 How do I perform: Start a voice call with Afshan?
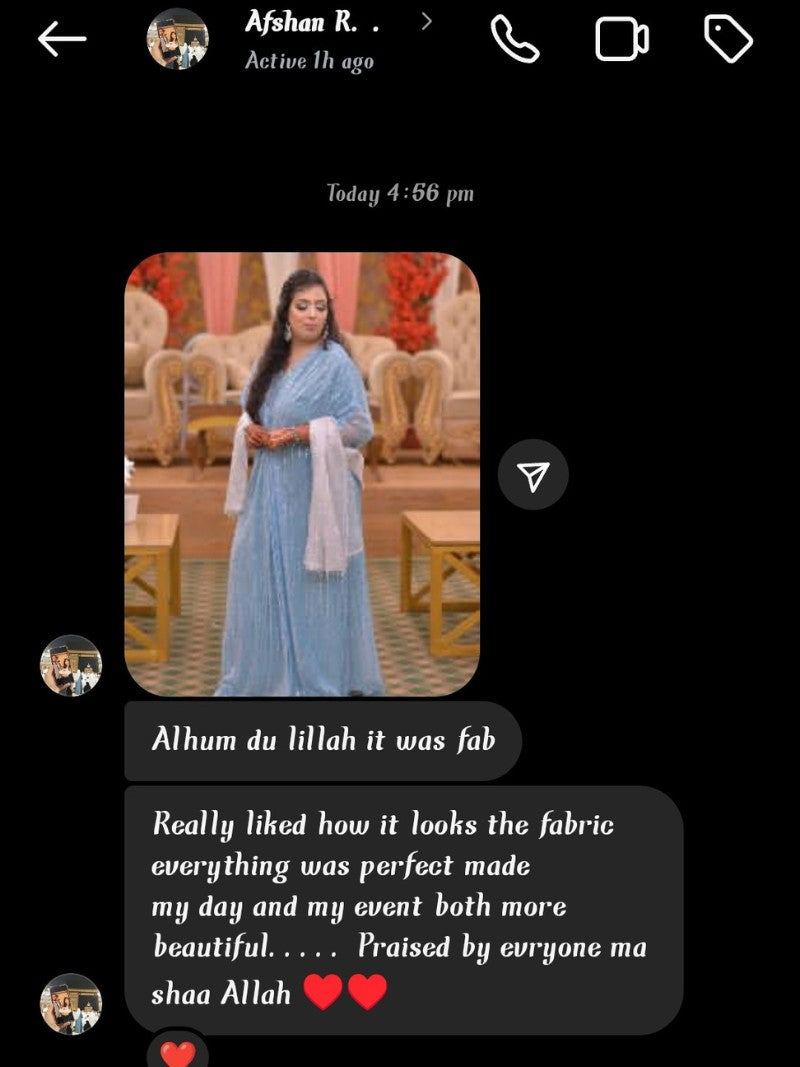pos(515,40)
